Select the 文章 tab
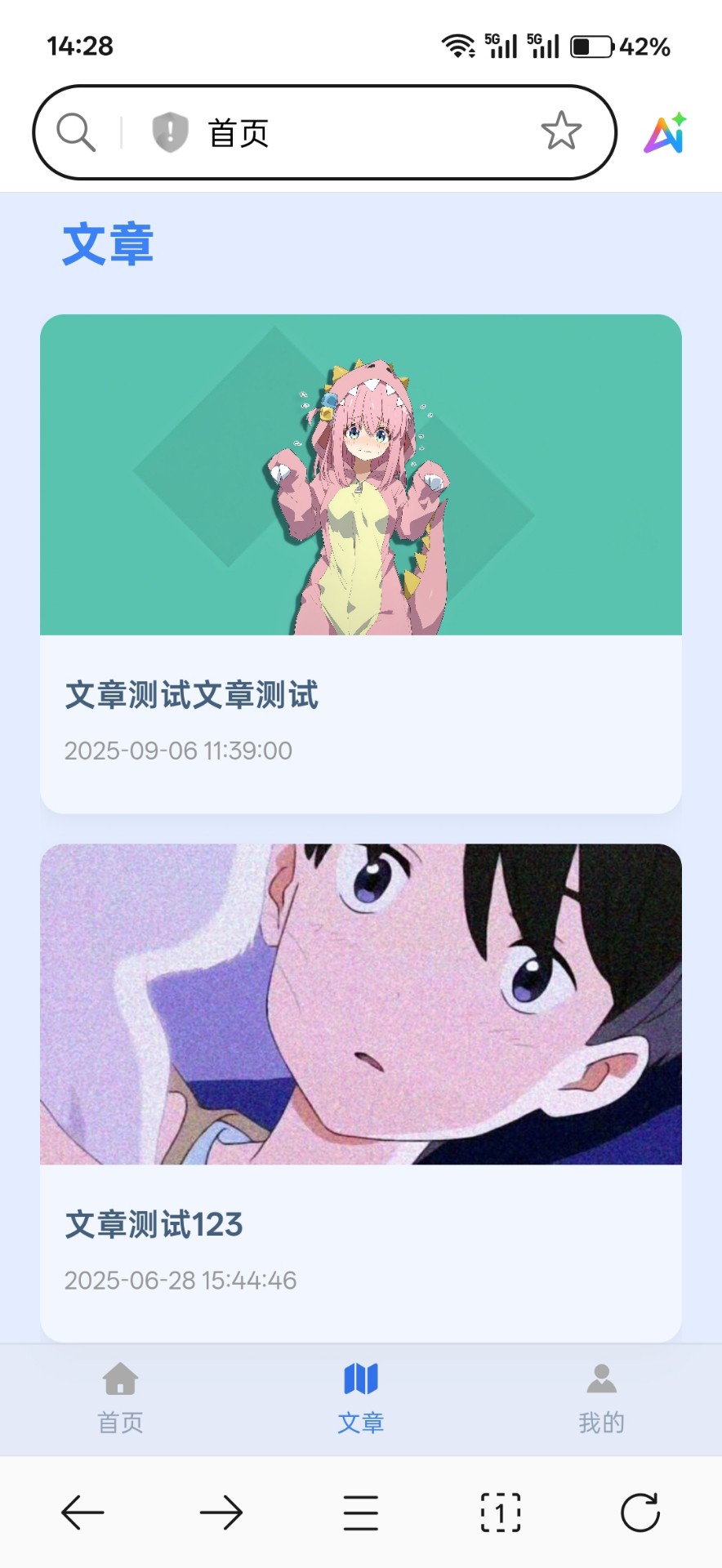Screen dimensions: 722x1568 (360, 1398)
